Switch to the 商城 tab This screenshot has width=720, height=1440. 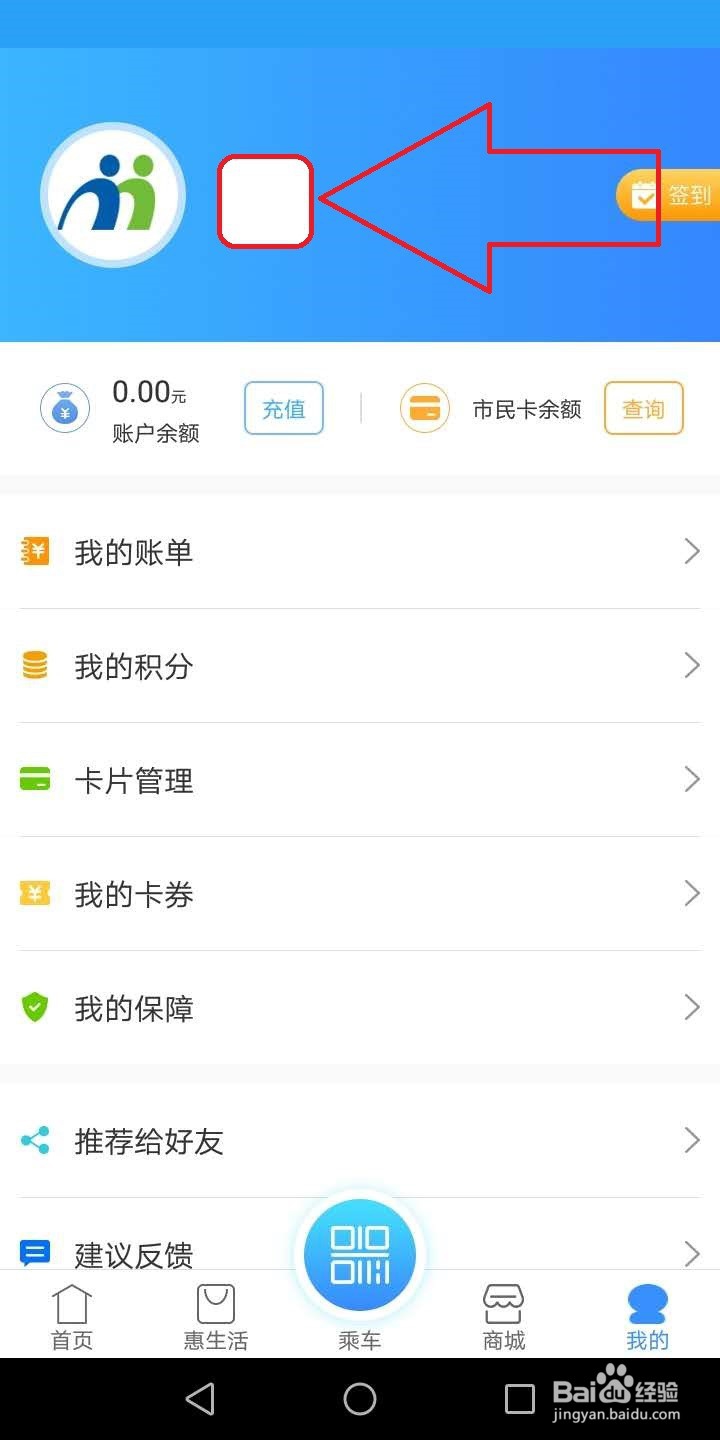[504, 1317]
